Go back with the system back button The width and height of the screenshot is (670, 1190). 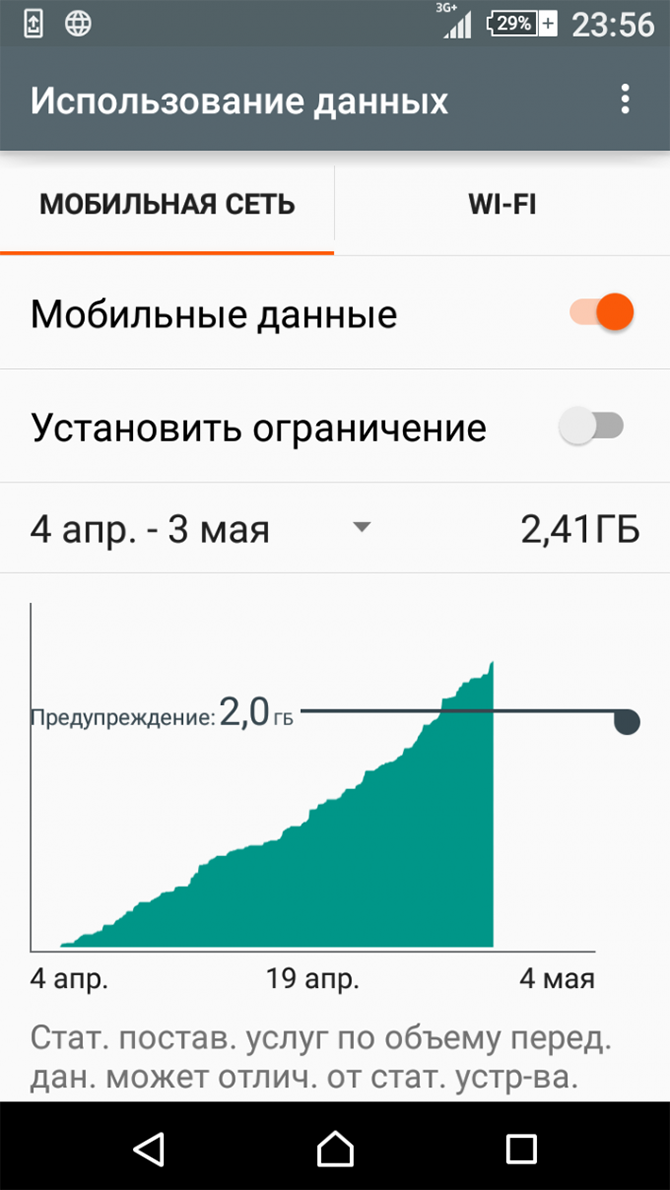149,1149
